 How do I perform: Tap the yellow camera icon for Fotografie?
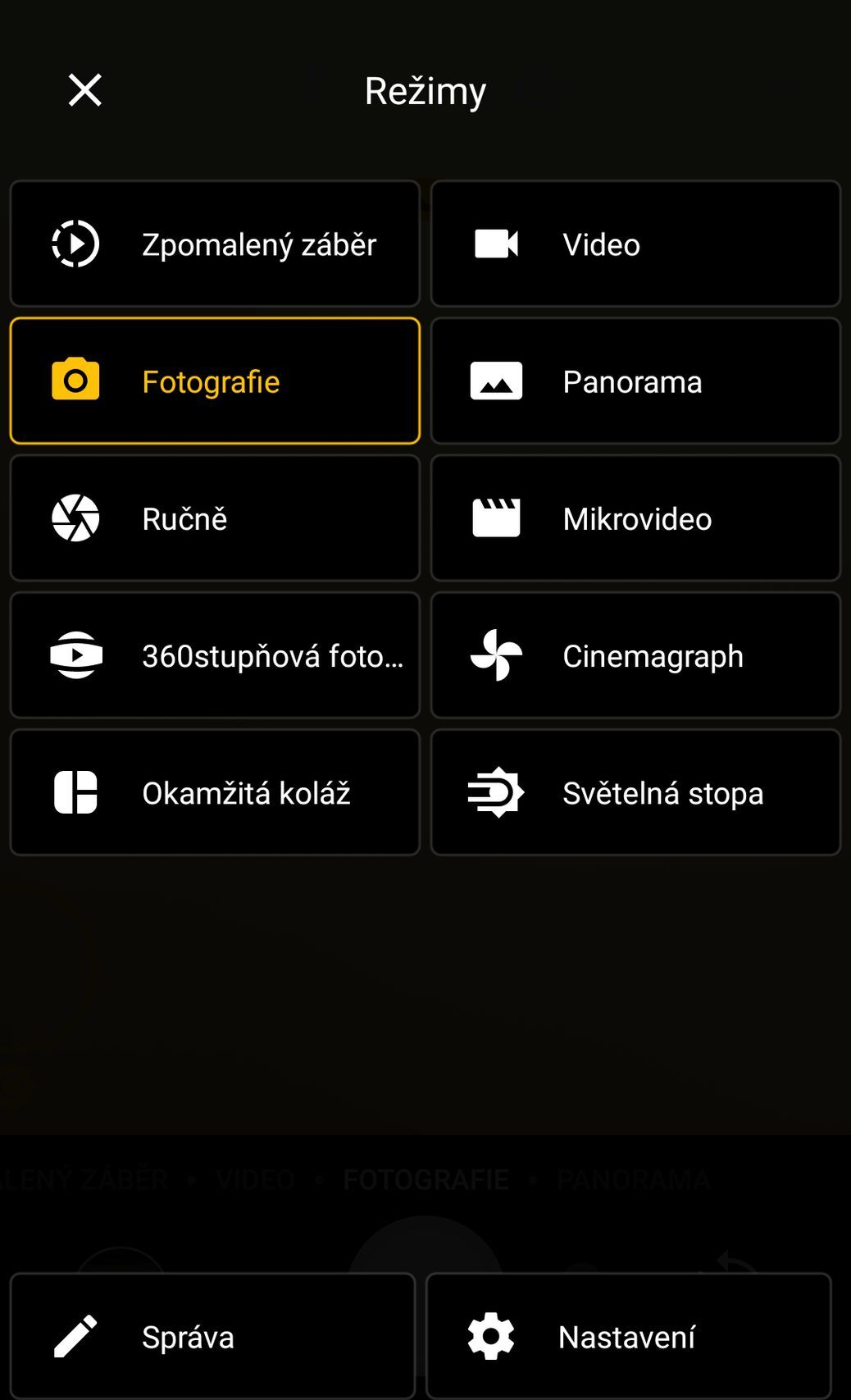(77, 381)
